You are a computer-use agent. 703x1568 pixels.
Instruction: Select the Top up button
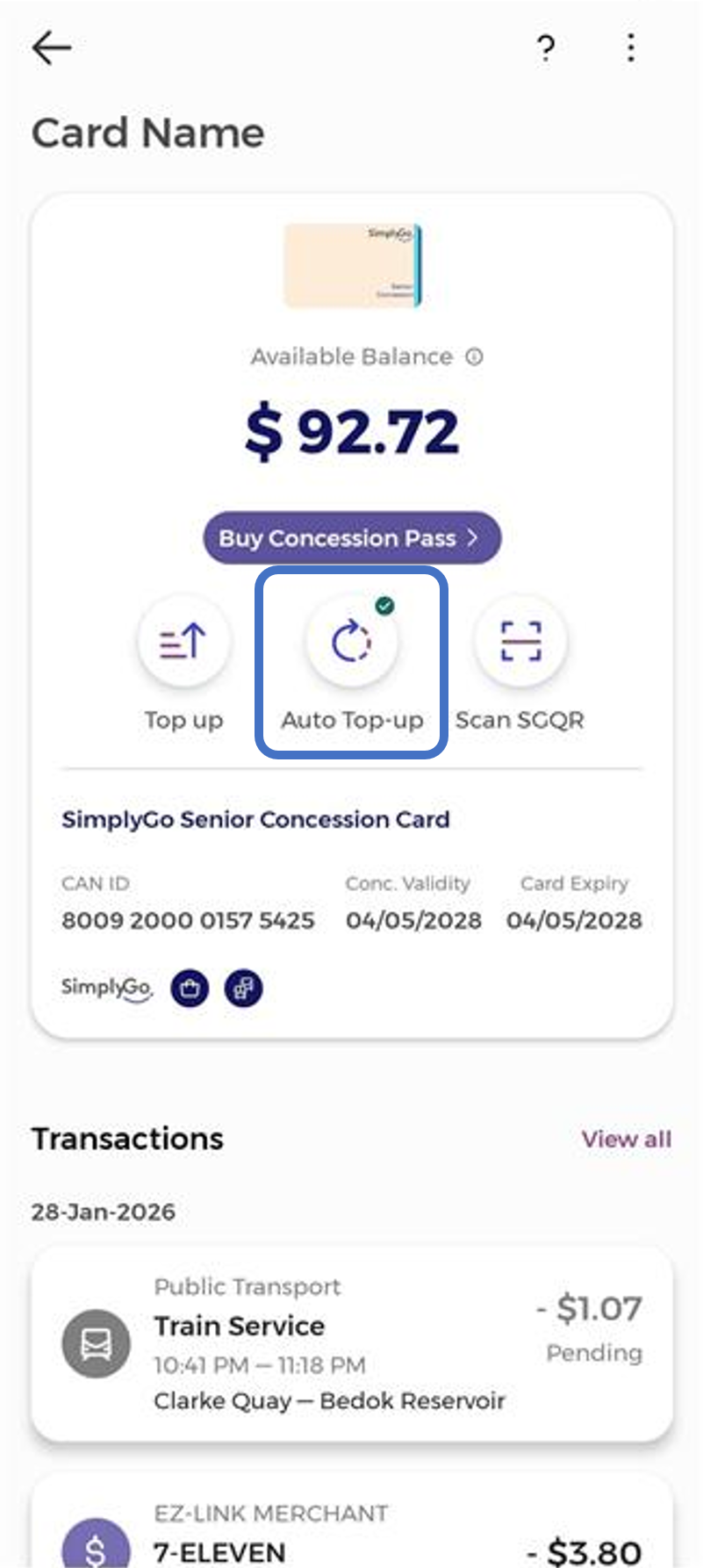click(184, 642)
